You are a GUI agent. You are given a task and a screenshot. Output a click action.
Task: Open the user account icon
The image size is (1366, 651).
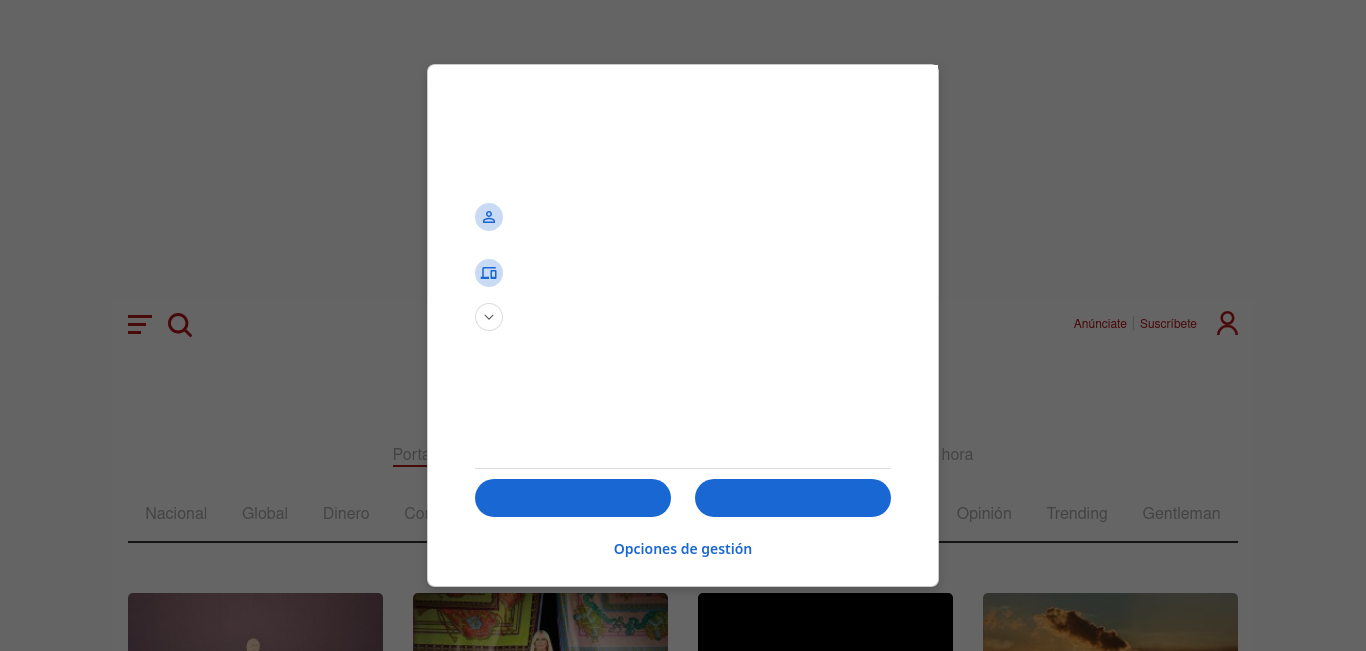pos(1227,323)
